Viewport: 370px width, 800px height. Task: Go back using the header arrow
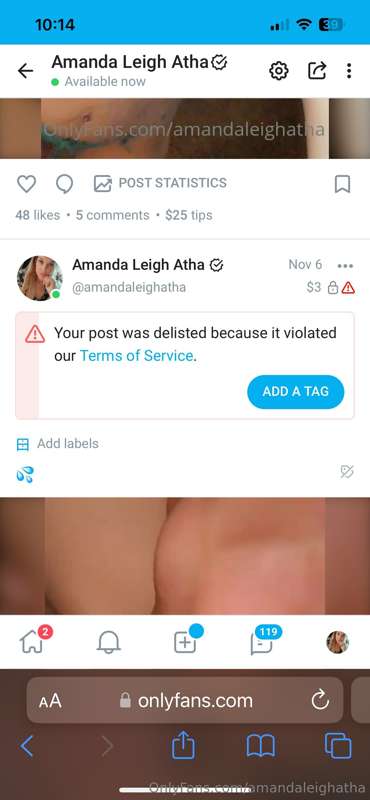26,71
